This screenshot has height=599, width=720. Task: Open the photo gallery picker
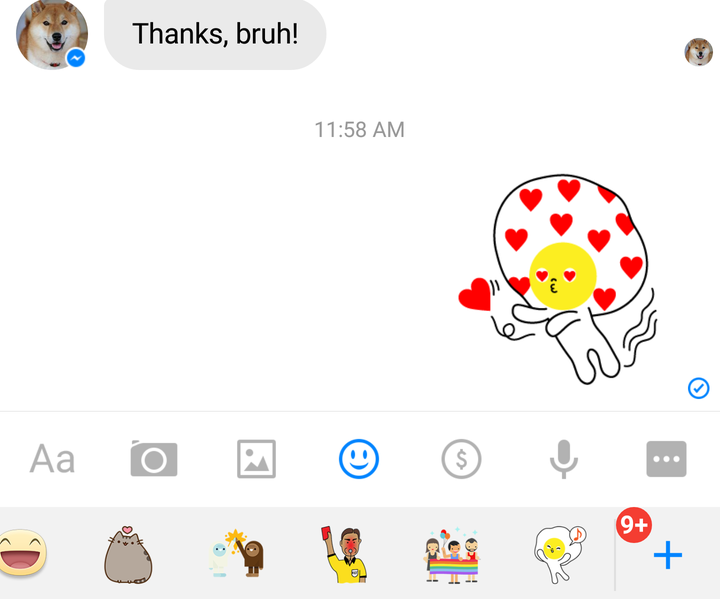[256, 459]
